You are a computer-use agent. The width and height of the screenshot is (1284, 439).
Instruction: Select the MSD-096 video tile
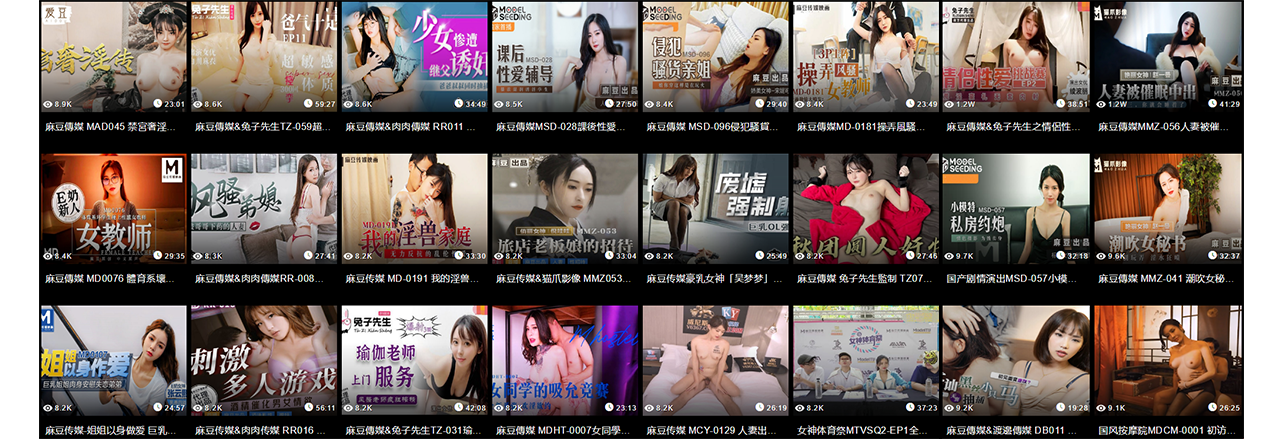[x=715, y=57]
